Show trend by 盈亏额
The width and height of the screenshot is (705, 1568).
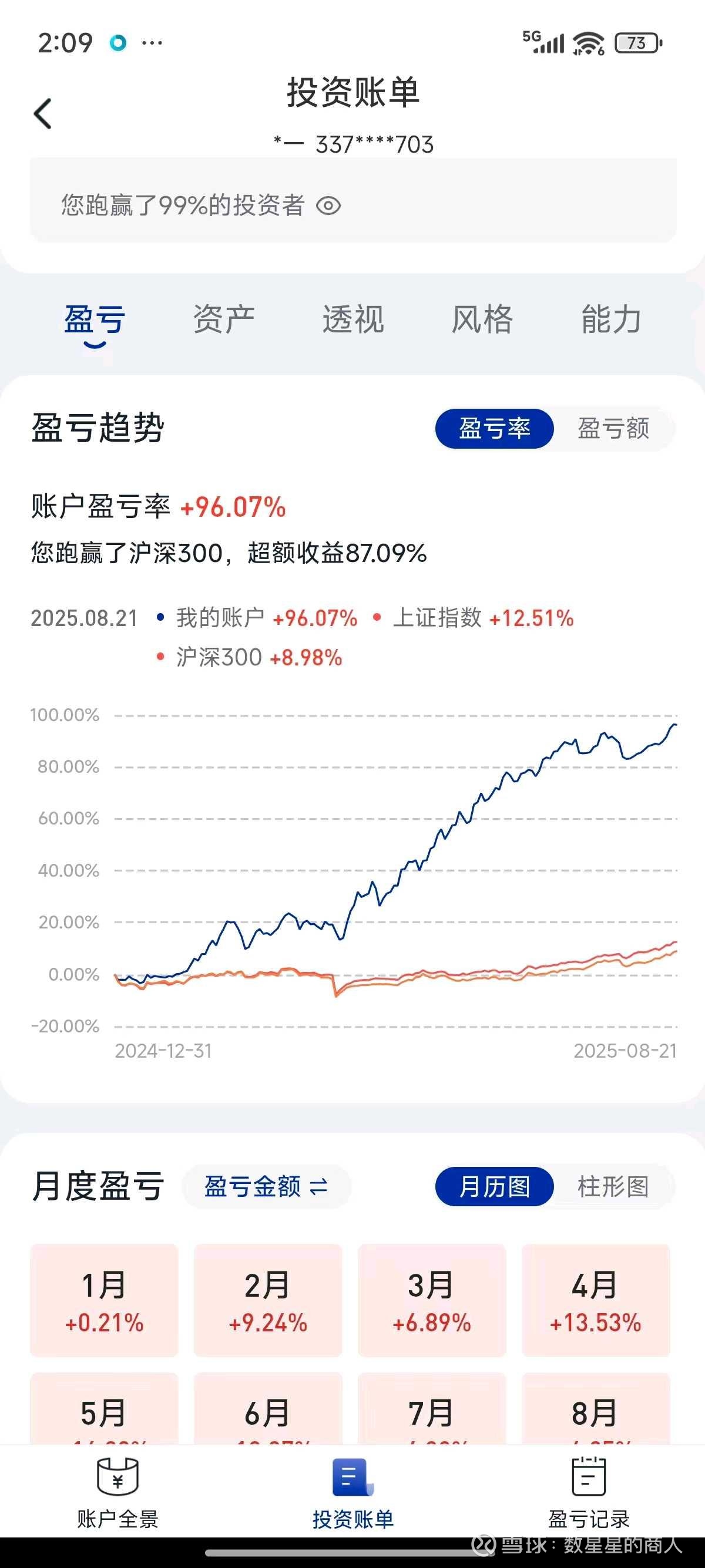613,429
